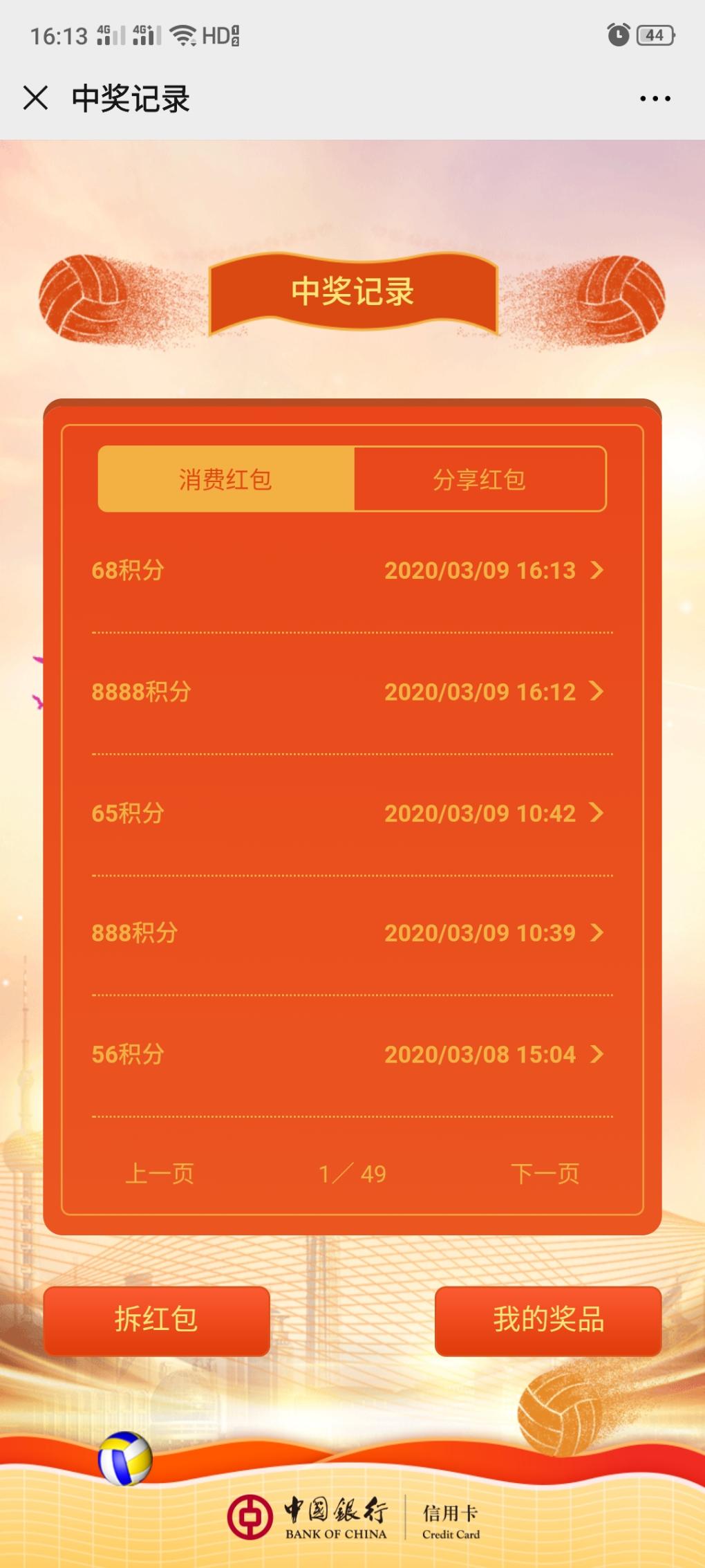Open the three-dot overflow menu
The height and width of the screenshot is (1568, 705).
(x=655, y=99)
